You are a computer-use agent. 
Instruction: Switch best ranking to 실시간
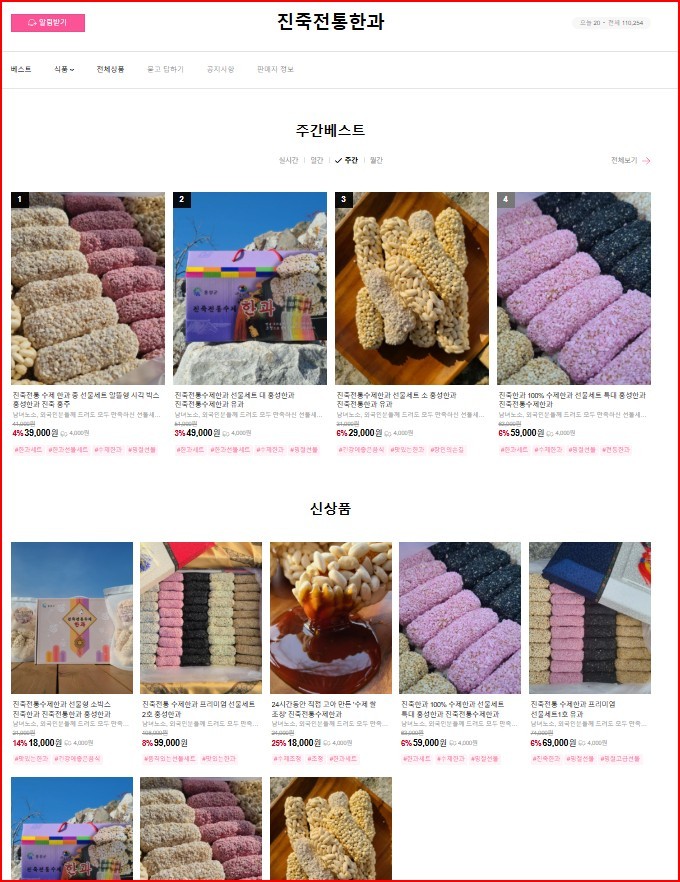[289, 160]
